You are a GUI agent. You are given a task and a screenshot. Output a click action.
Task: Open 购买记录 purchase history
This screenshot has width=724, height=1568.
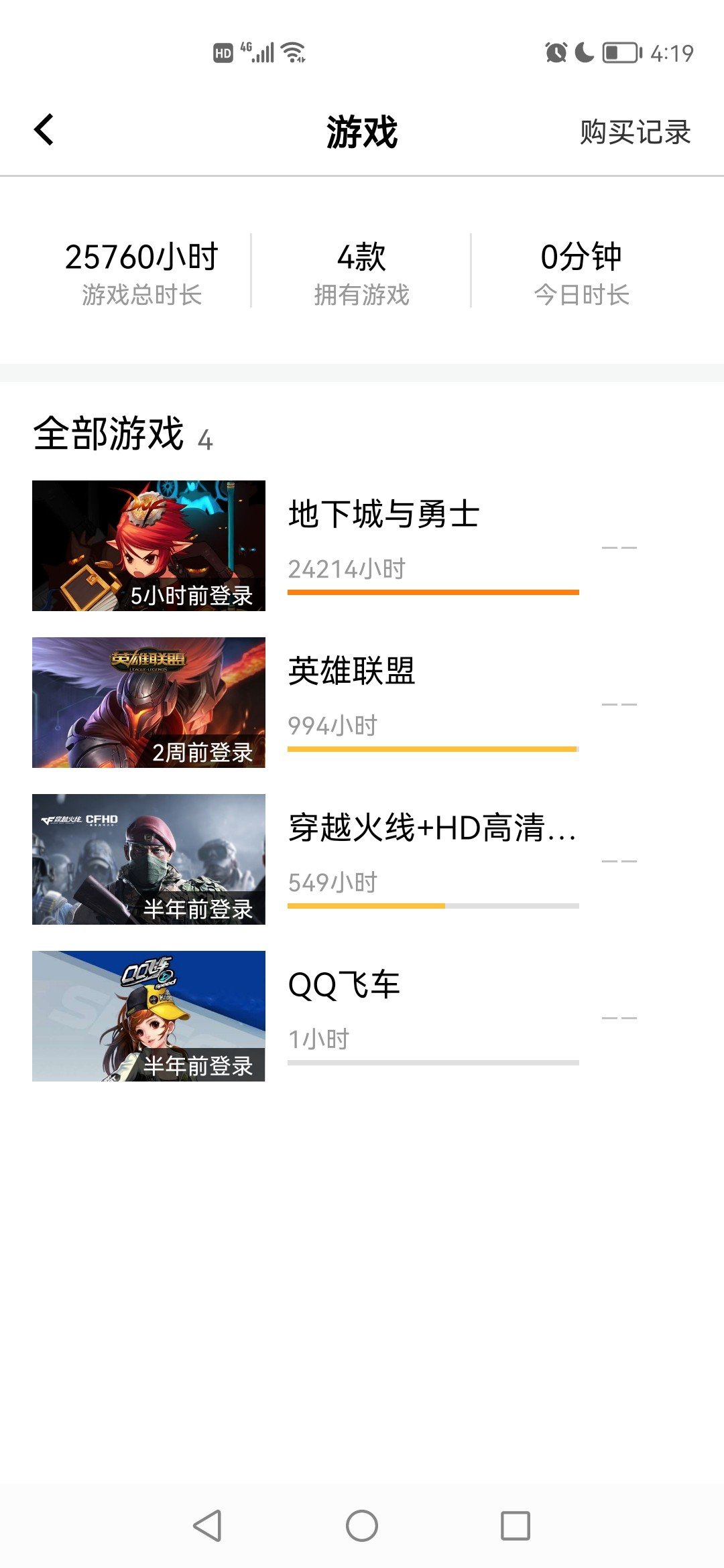click(x=635, y=132)
